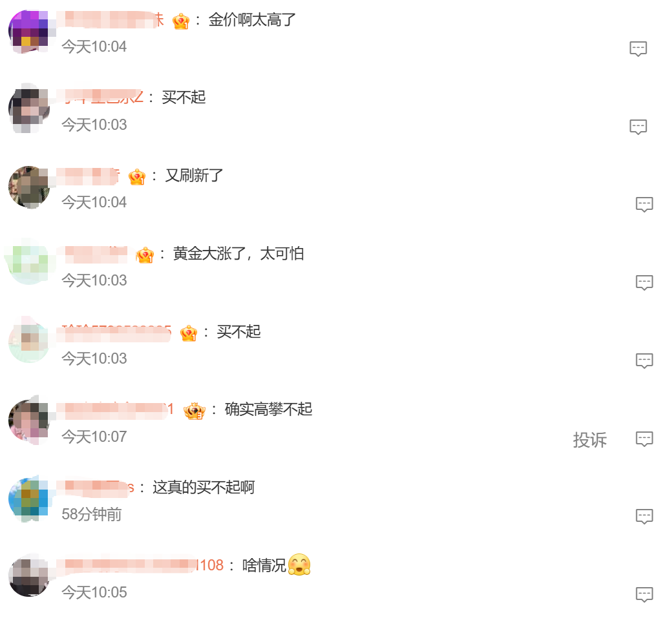Reply to the comment "黄金大涨了，太可怕"
The width and height of the screenshot is (667, 622).
644,282
